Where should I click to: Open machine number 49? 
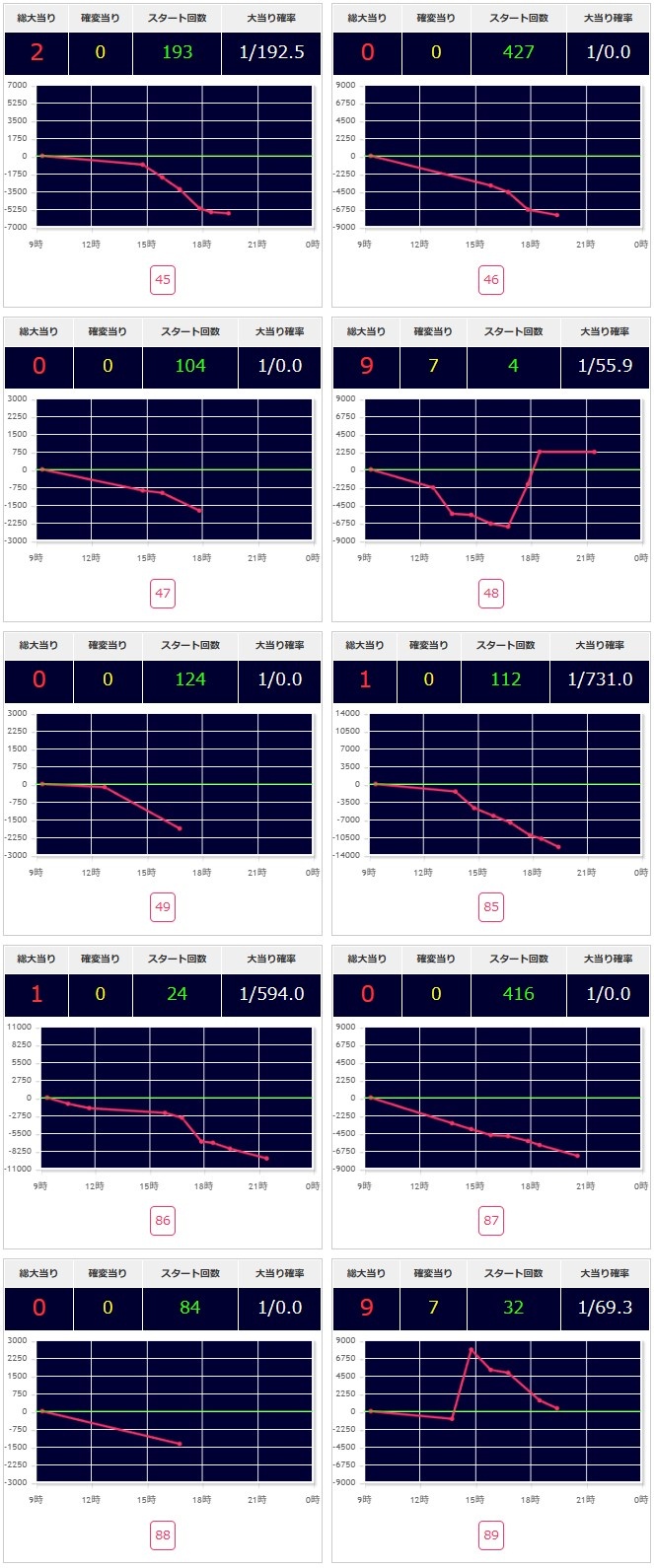163,907
